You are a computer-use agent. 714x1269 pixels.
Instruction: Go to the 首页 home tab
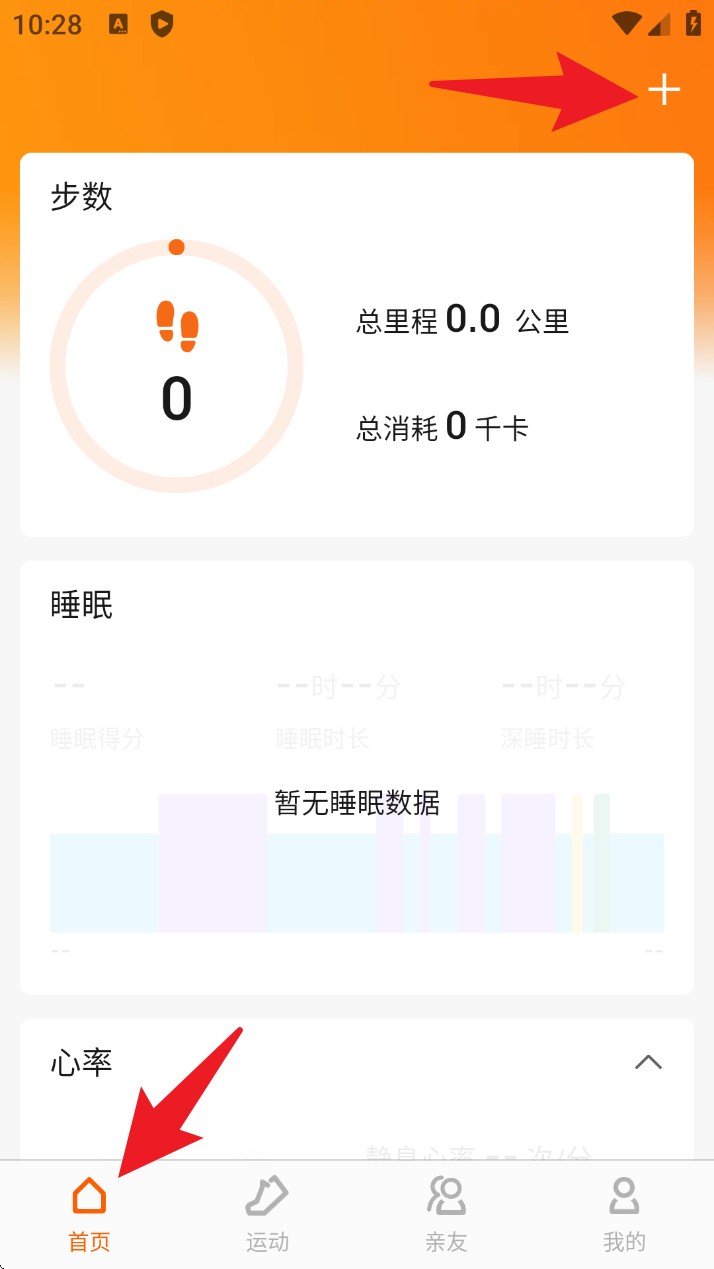coord(89,1214)
